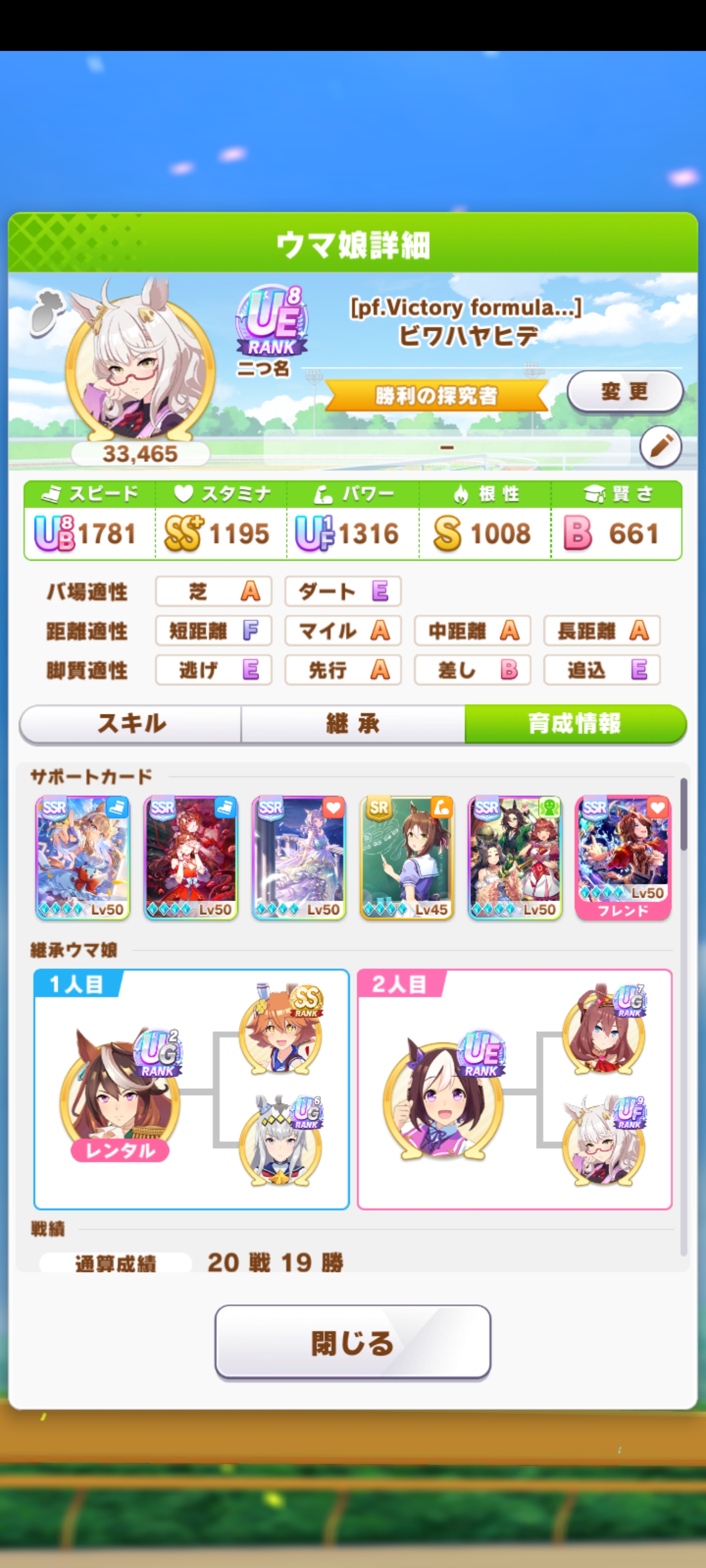This screenshot has height=1568, width=706.
Task: Open the first SSR stamina Lv50 support card
Action: 299,857
